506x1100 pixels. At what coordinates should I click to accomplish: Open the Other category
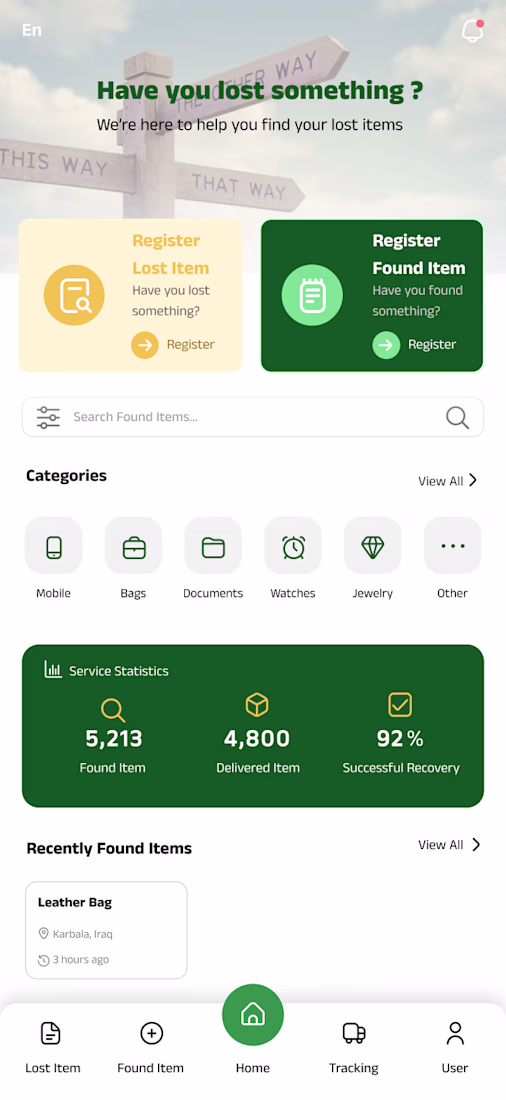(453, 558)
